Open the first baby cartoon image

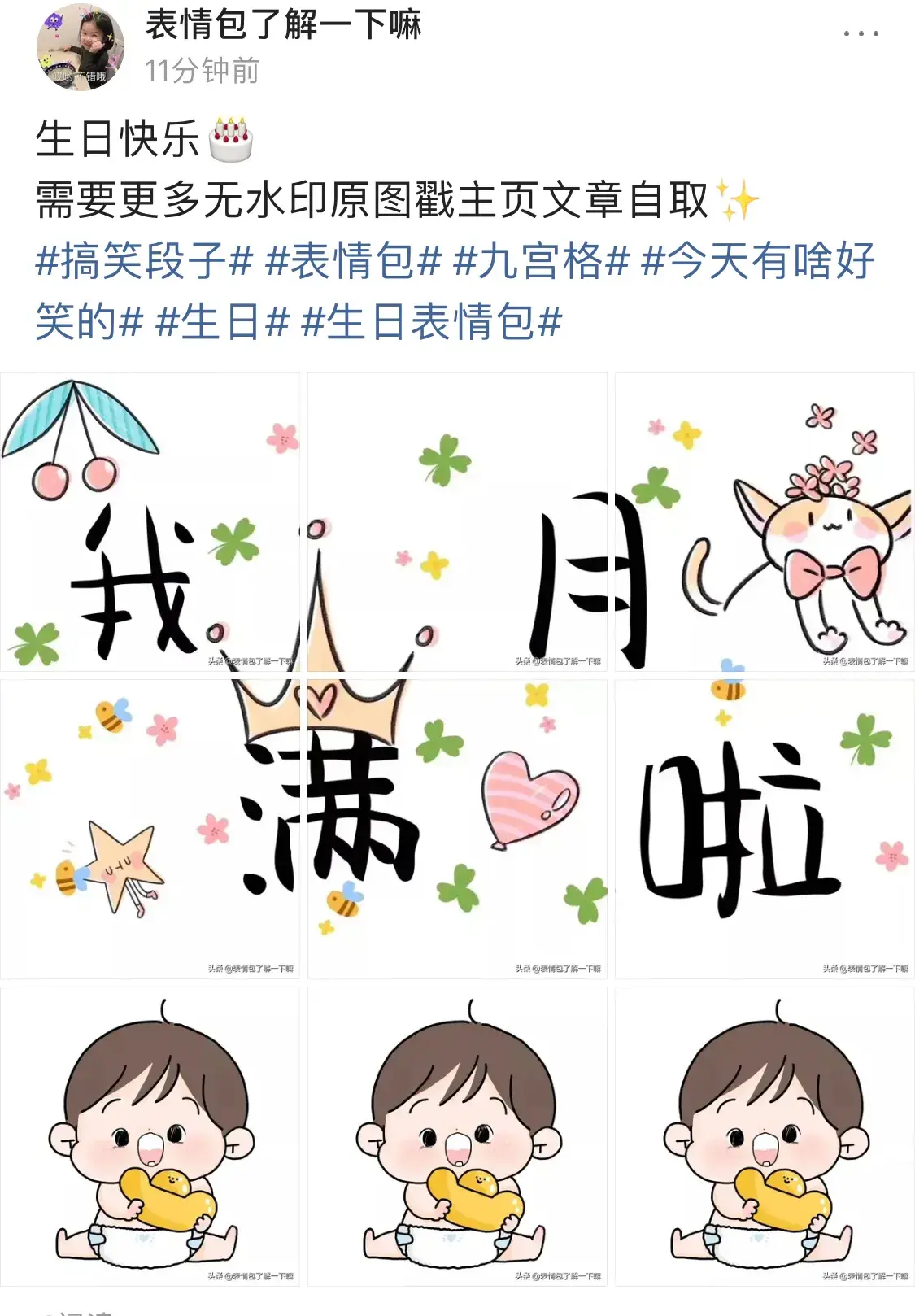(x=150, y=1136)
